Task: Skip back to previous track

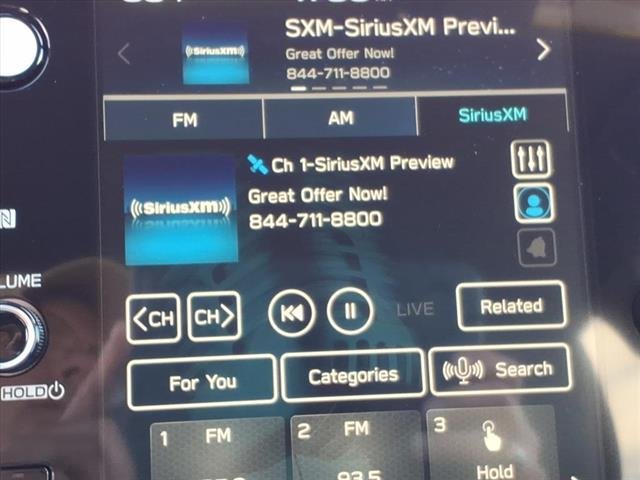Action: 292,313
